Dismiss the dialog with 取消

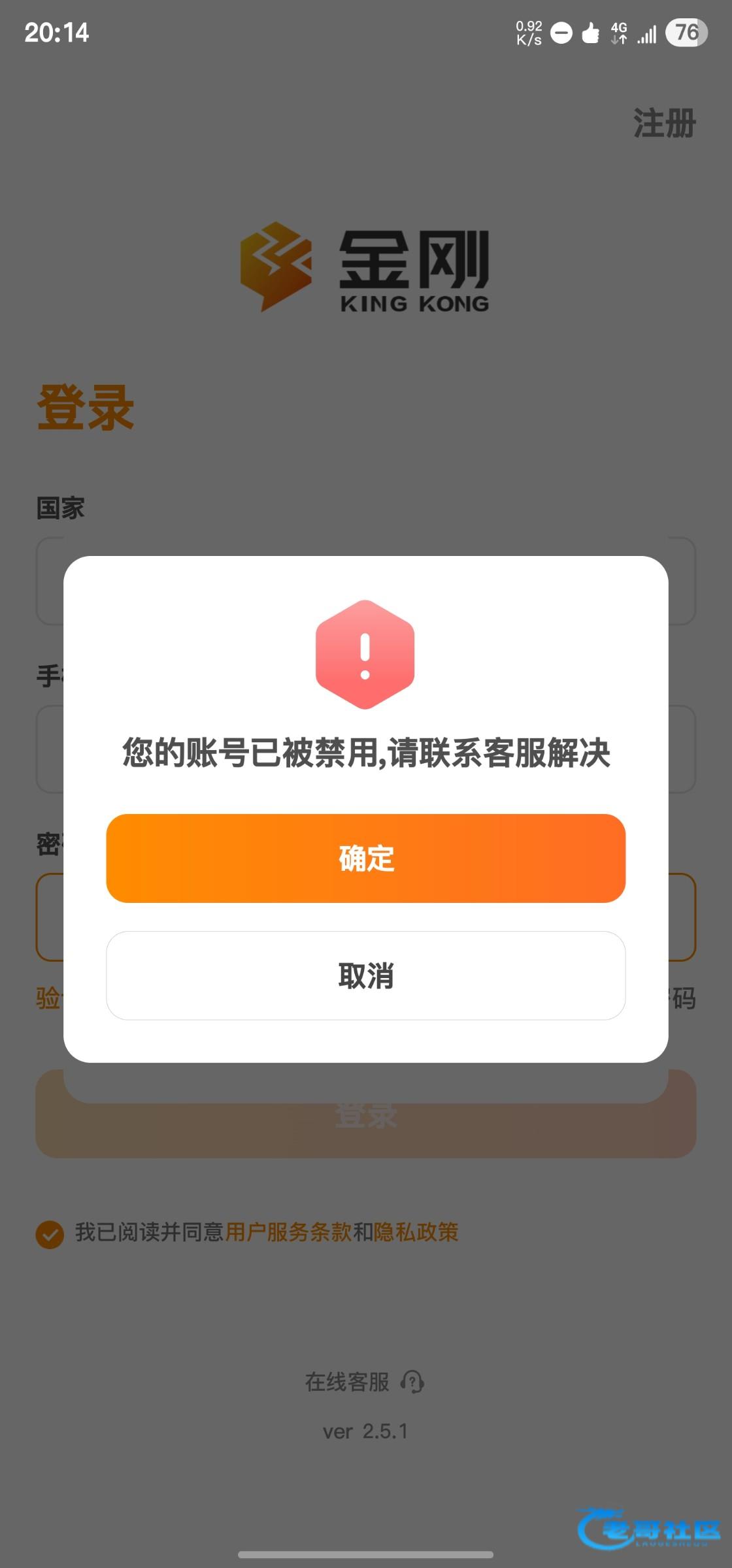366,975
